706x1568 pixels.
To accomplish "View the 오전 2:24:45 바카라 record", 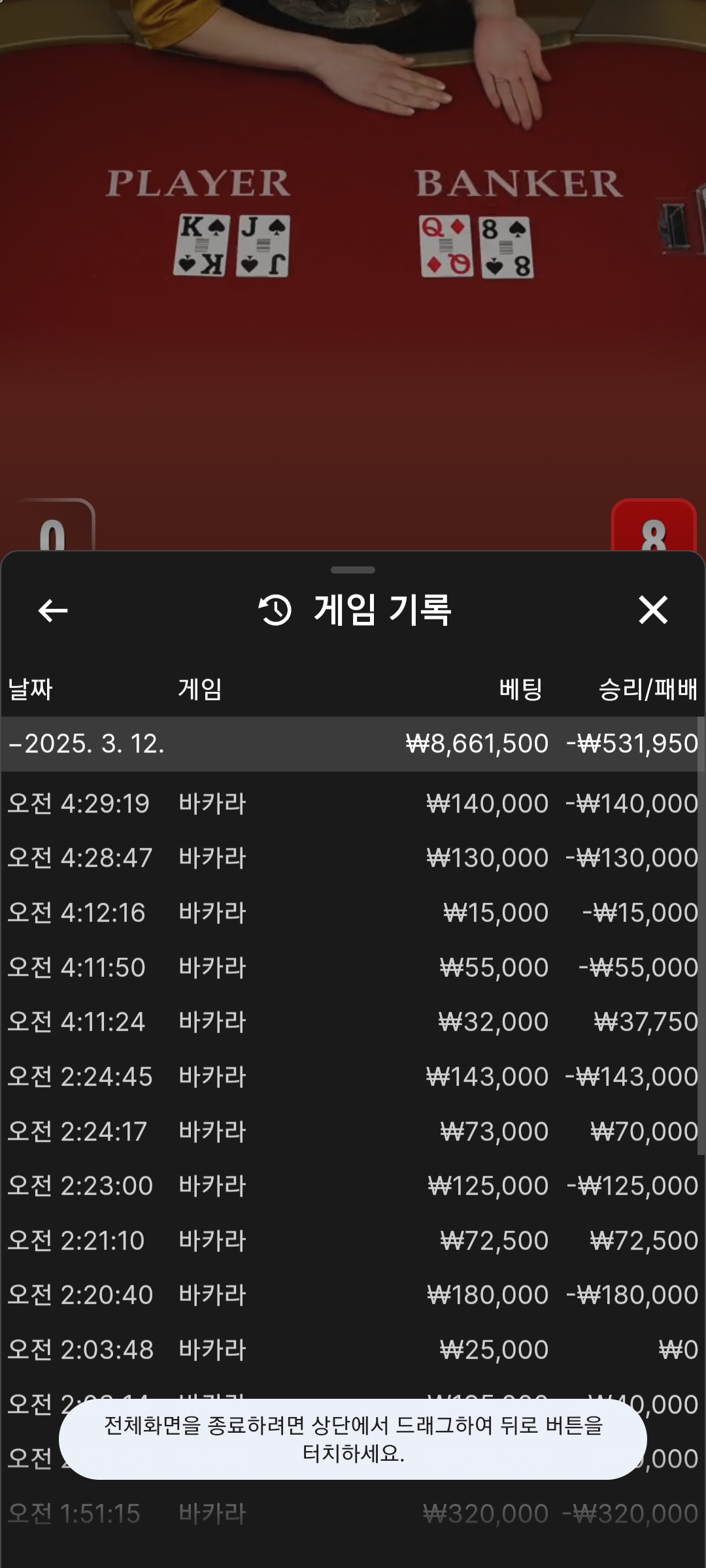I will click(x=353, y=1077).
